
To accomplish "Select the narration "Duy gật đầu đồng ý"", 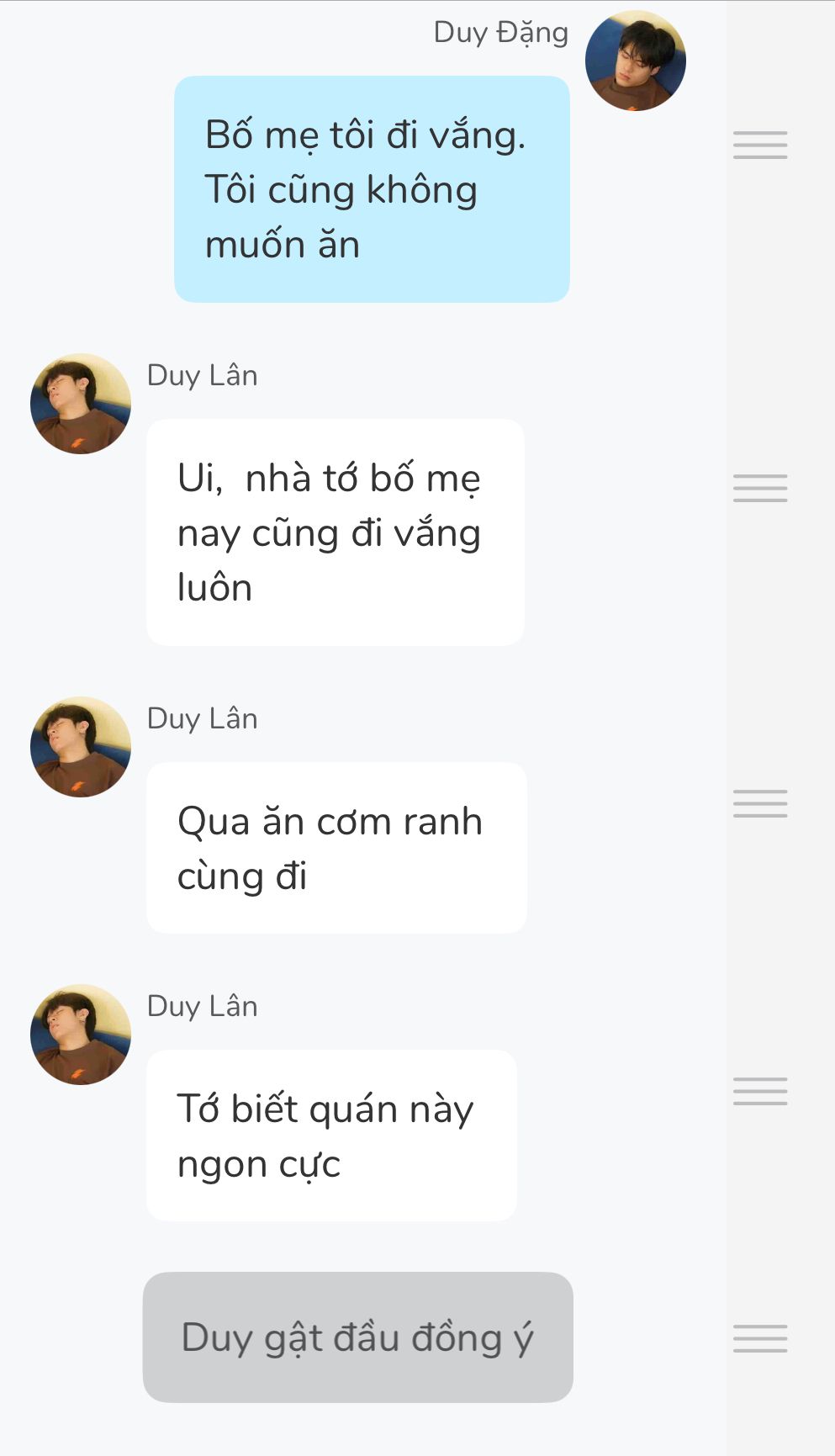I will pyautogui.click(x=357, y=1337).
